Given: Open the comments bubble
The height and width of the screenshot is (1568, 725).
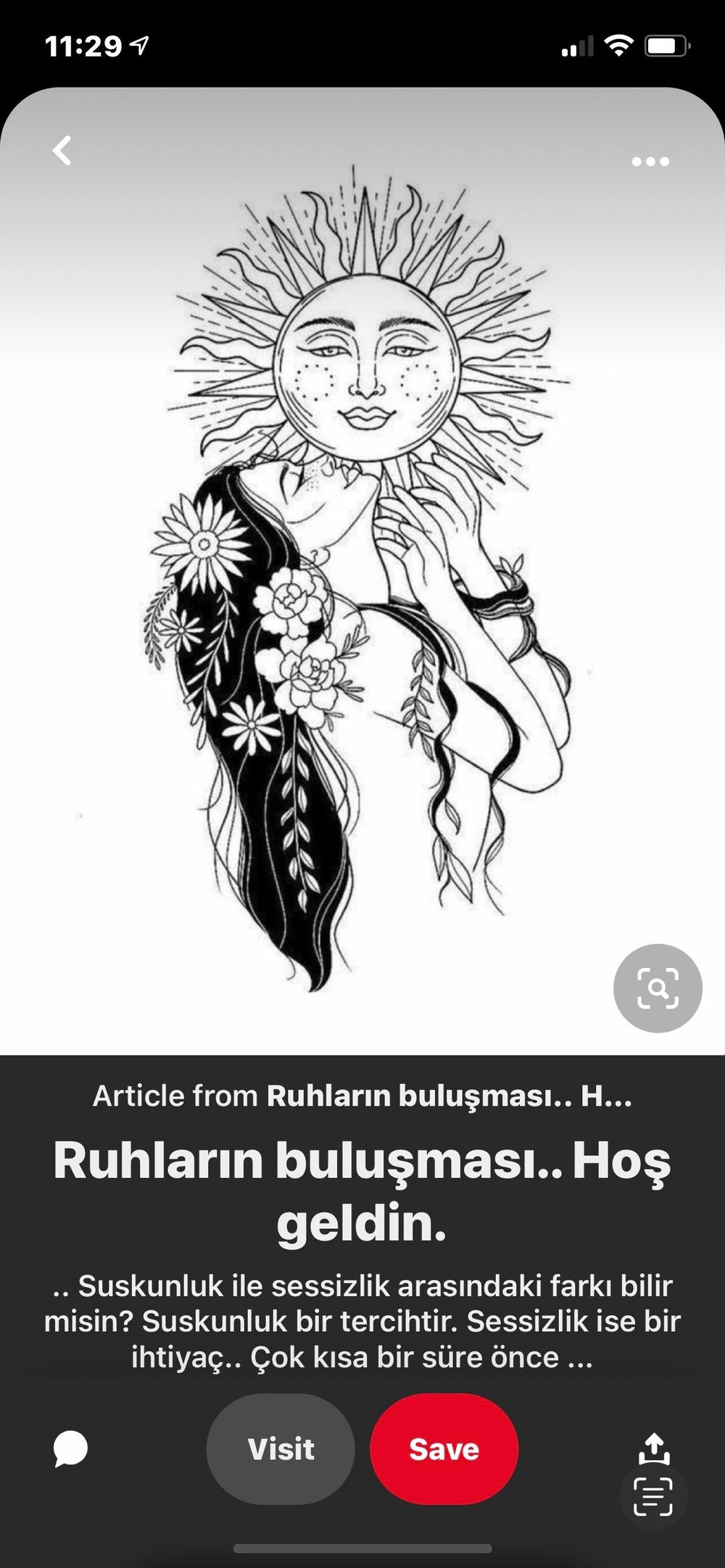Looking at the screenshot, I should coord(71,1449).
